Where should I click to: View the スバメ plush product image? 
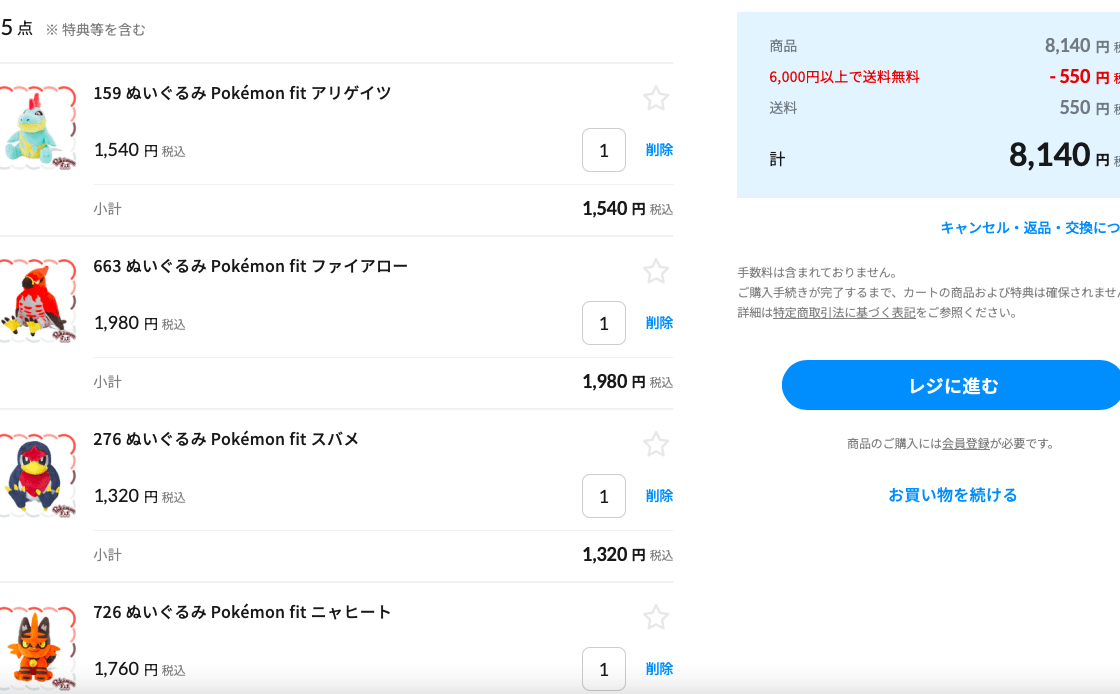point(38,475)
